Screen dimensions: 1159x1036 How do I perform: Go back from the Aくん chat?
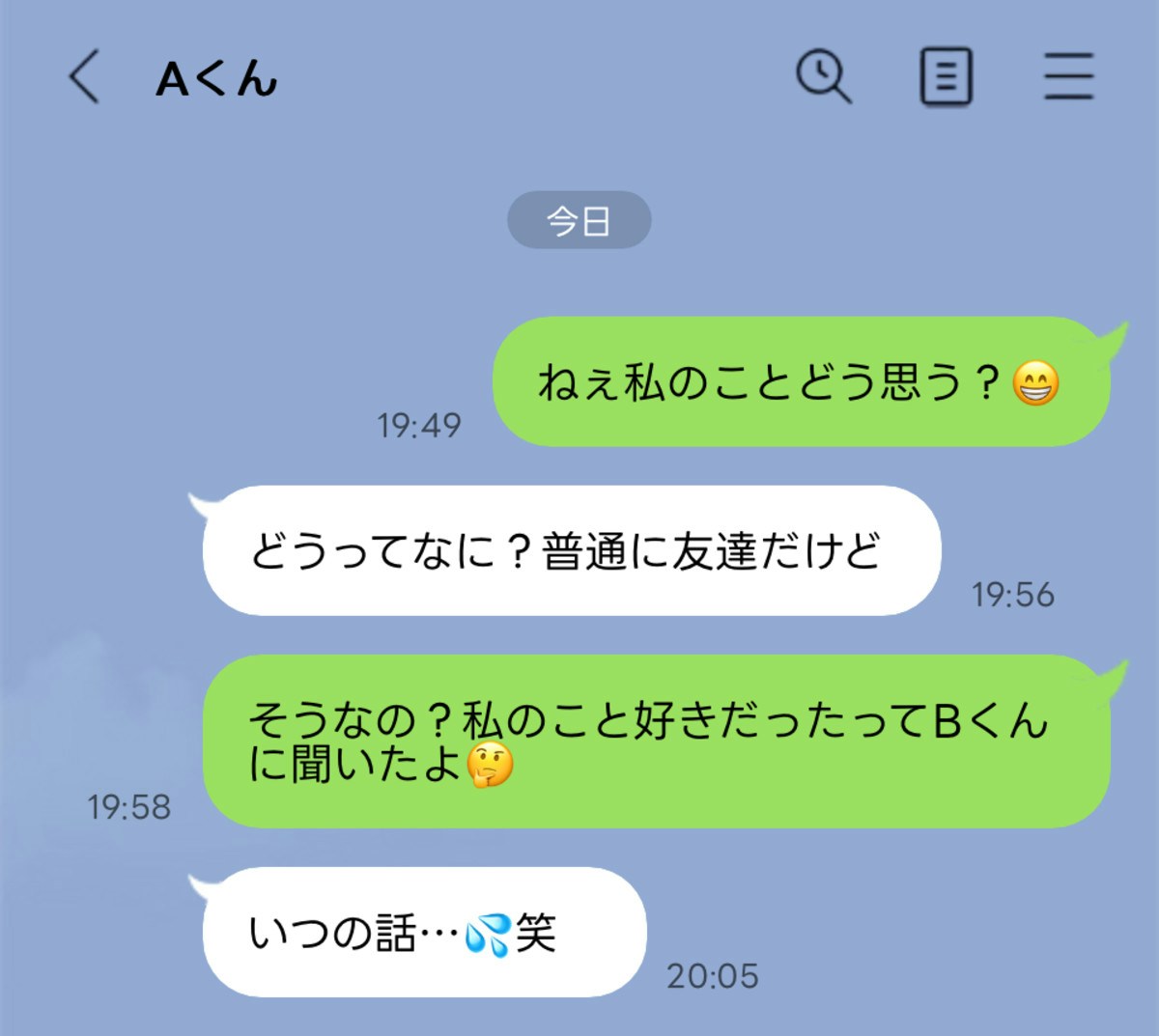(84, 77)
